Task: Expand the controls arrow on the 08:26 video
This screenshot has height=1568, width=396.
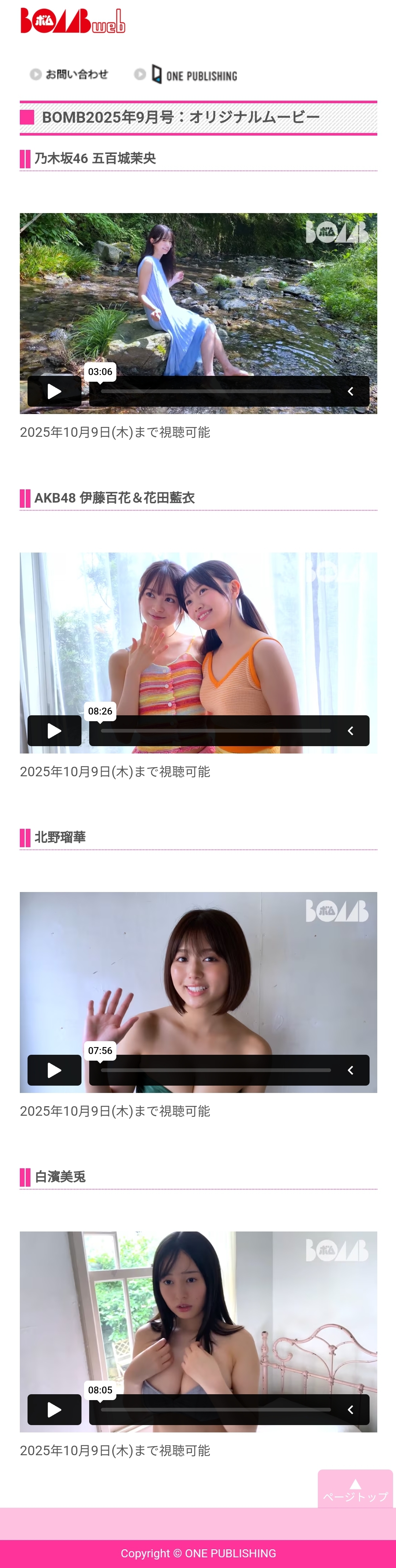Action: point(350,731)
